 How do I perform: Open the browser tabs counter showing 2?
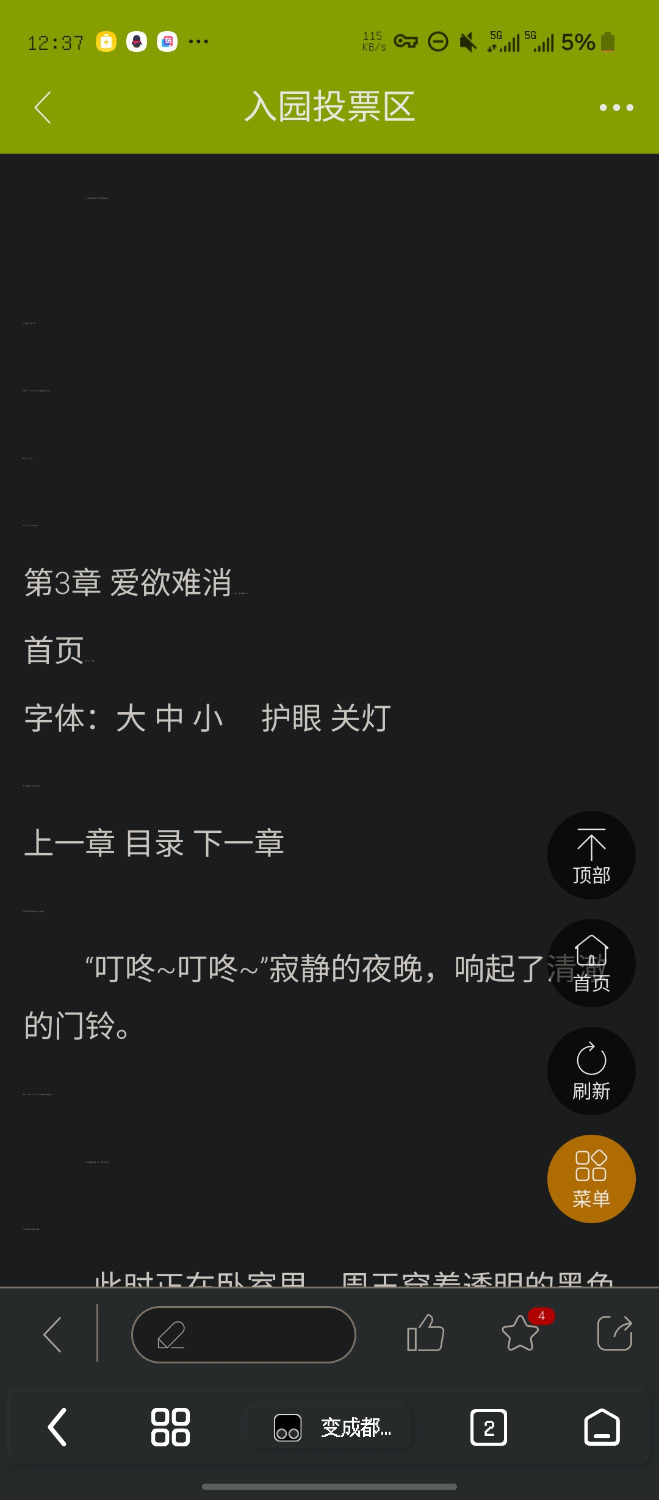pyautogui.click(x=489, y=1428)
